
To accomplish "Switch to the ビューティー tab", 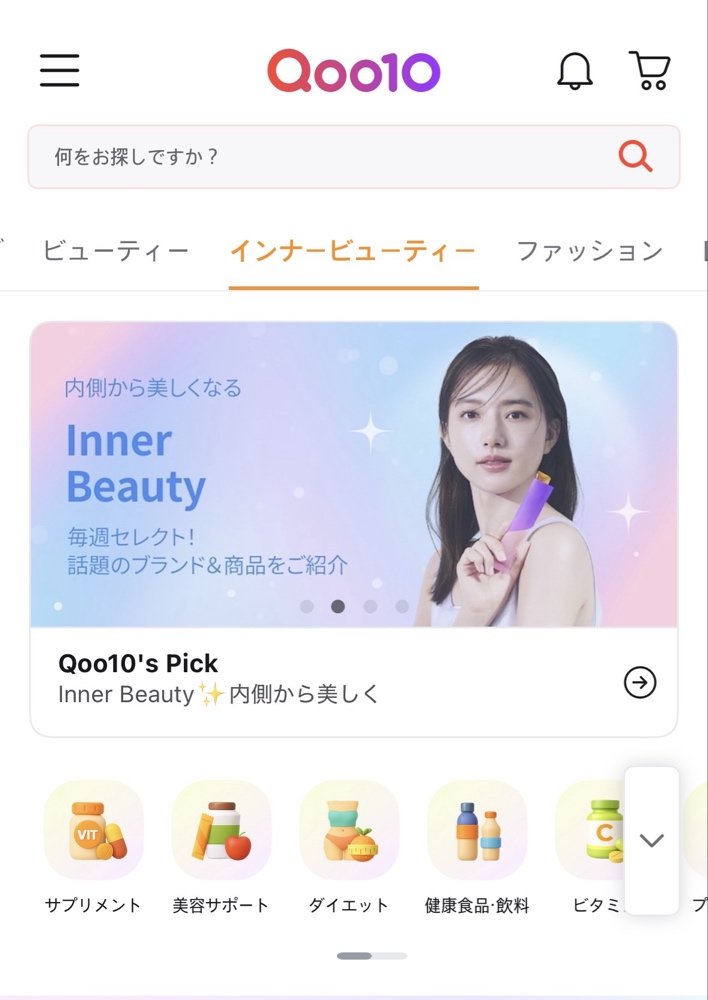I will tap(115, 251).
